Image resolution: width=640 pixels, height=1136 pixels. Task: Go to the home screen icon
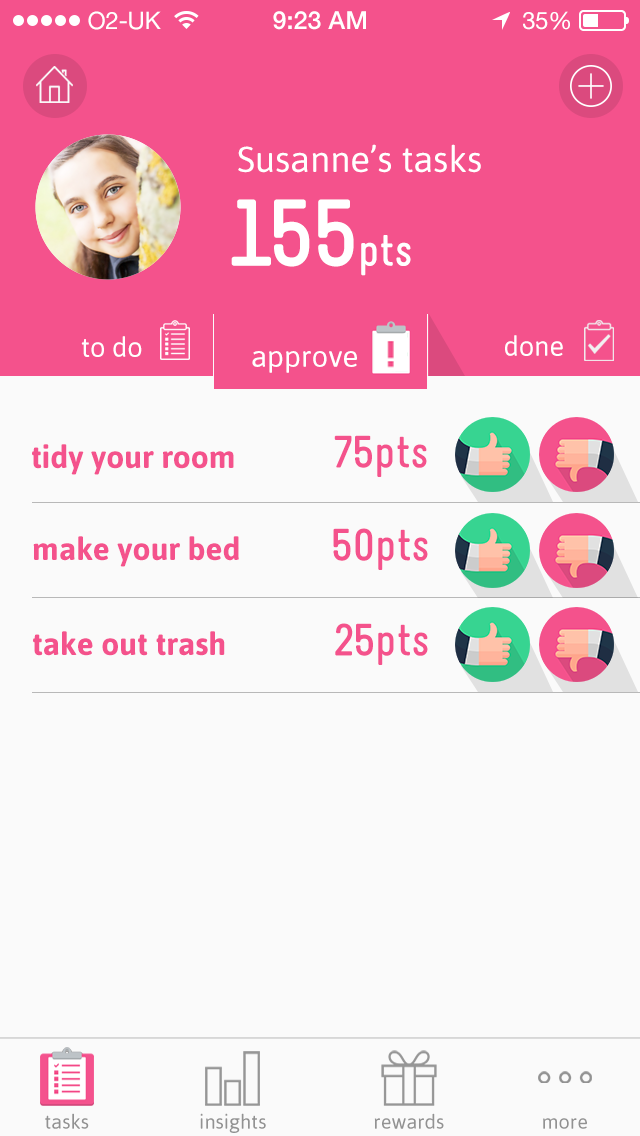pyautogui.click(x=54, y=86)
